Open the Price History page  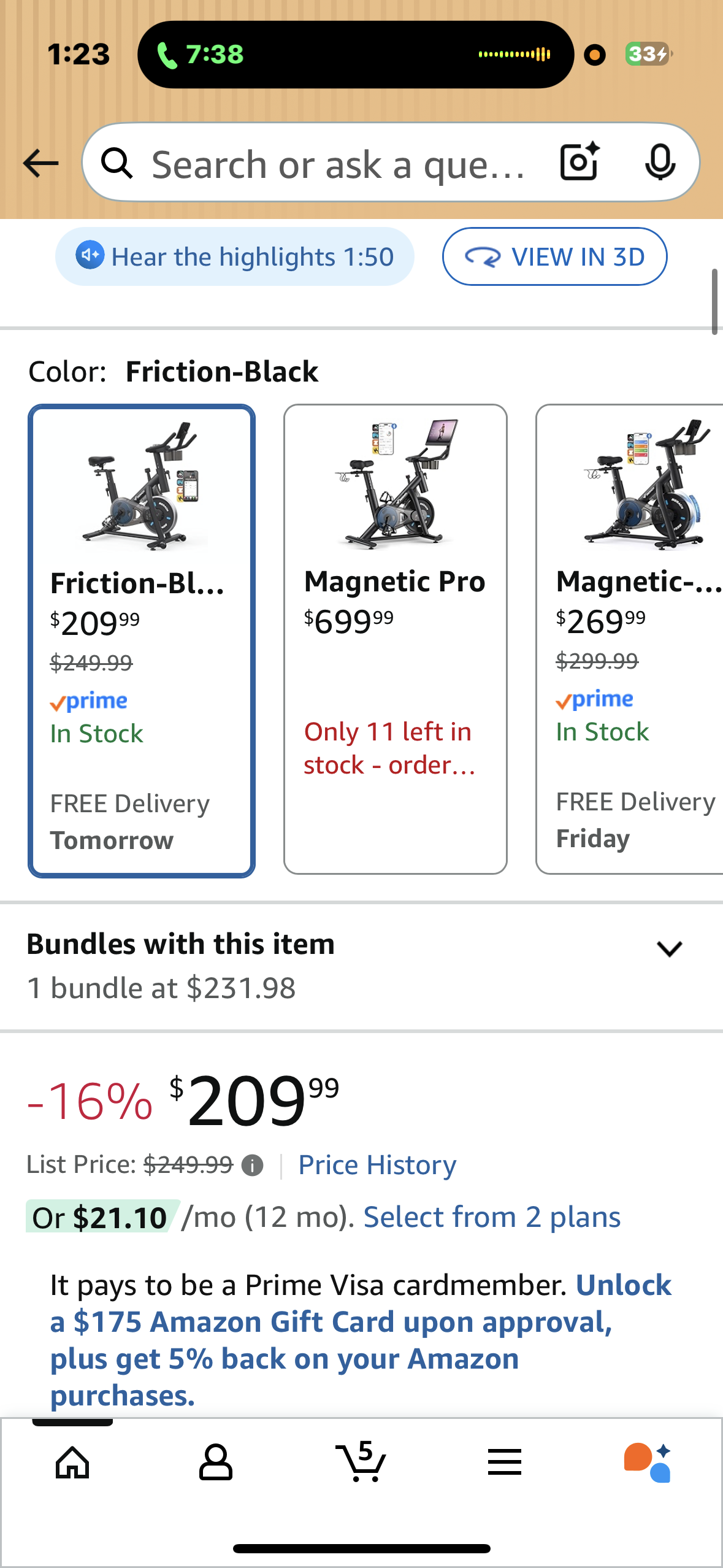coord(377,1164)
